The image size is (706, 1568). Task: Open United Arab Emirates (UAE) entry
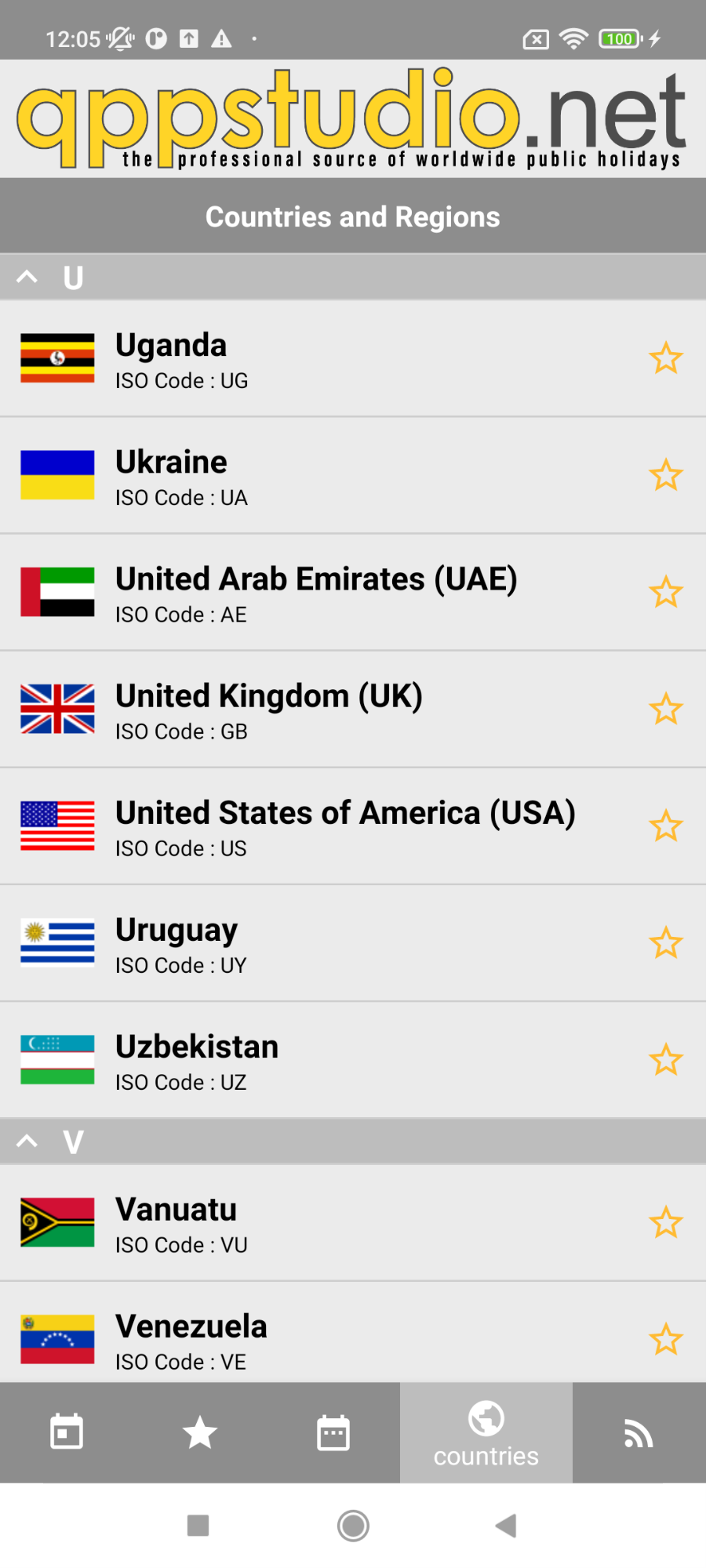(x=353, y=593)
